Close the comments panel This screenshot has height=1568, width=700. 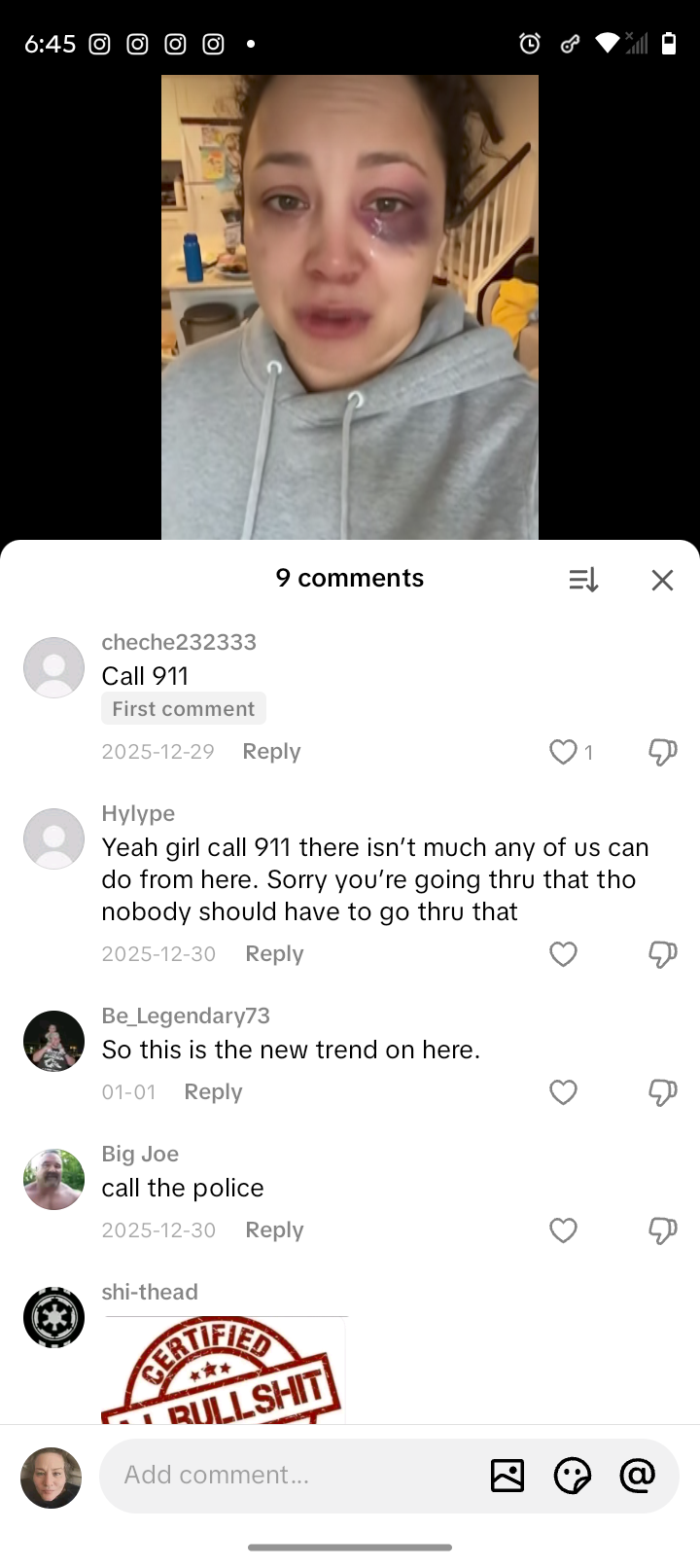(662, 580)
